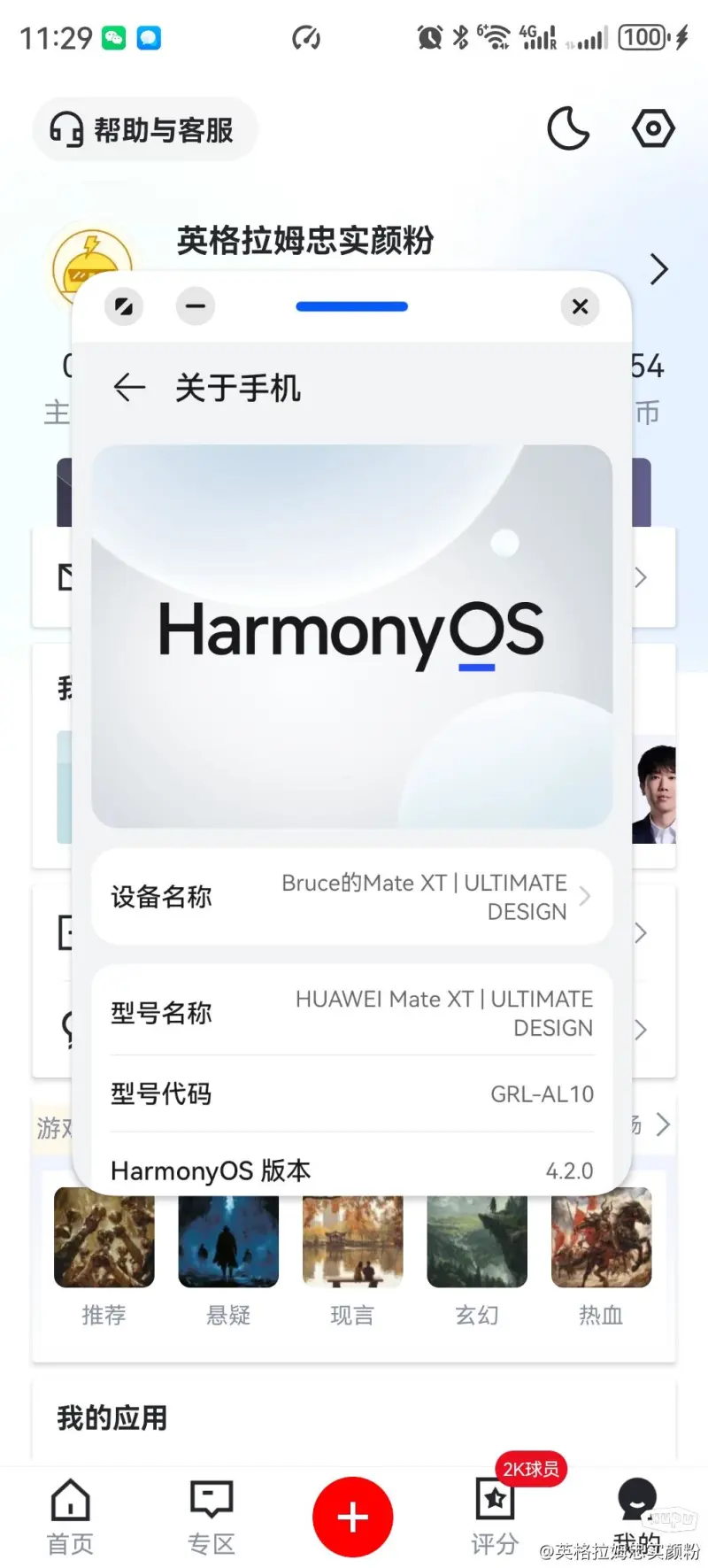This screenshot has height=1568, width=708.
Task: Expand the floating window to full screen
Action: 124,307
